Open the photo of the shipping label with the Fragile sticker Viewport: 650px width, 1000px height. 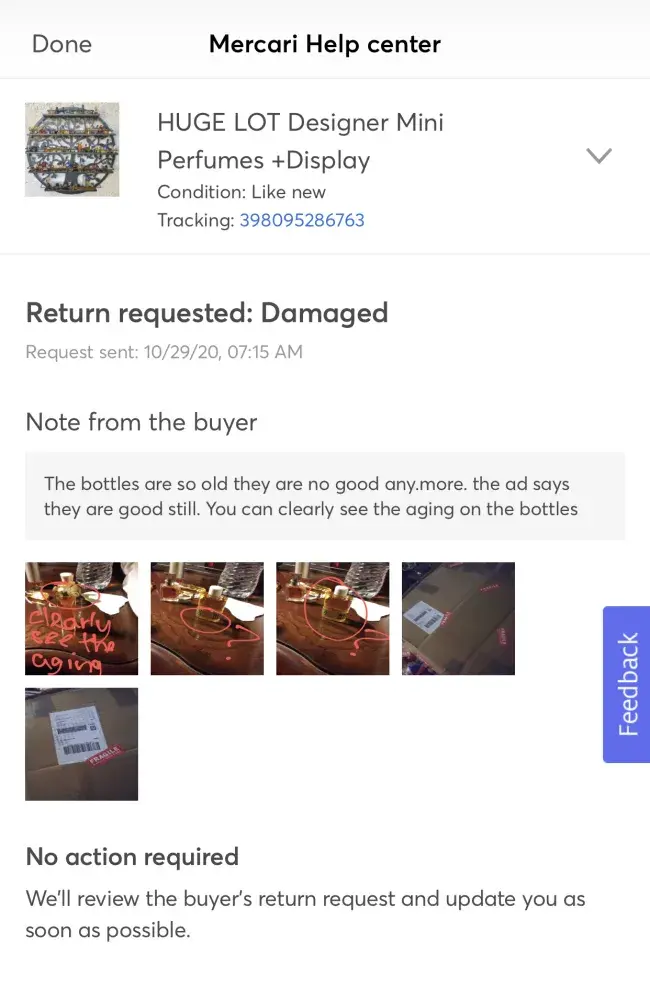click(82, 744)
